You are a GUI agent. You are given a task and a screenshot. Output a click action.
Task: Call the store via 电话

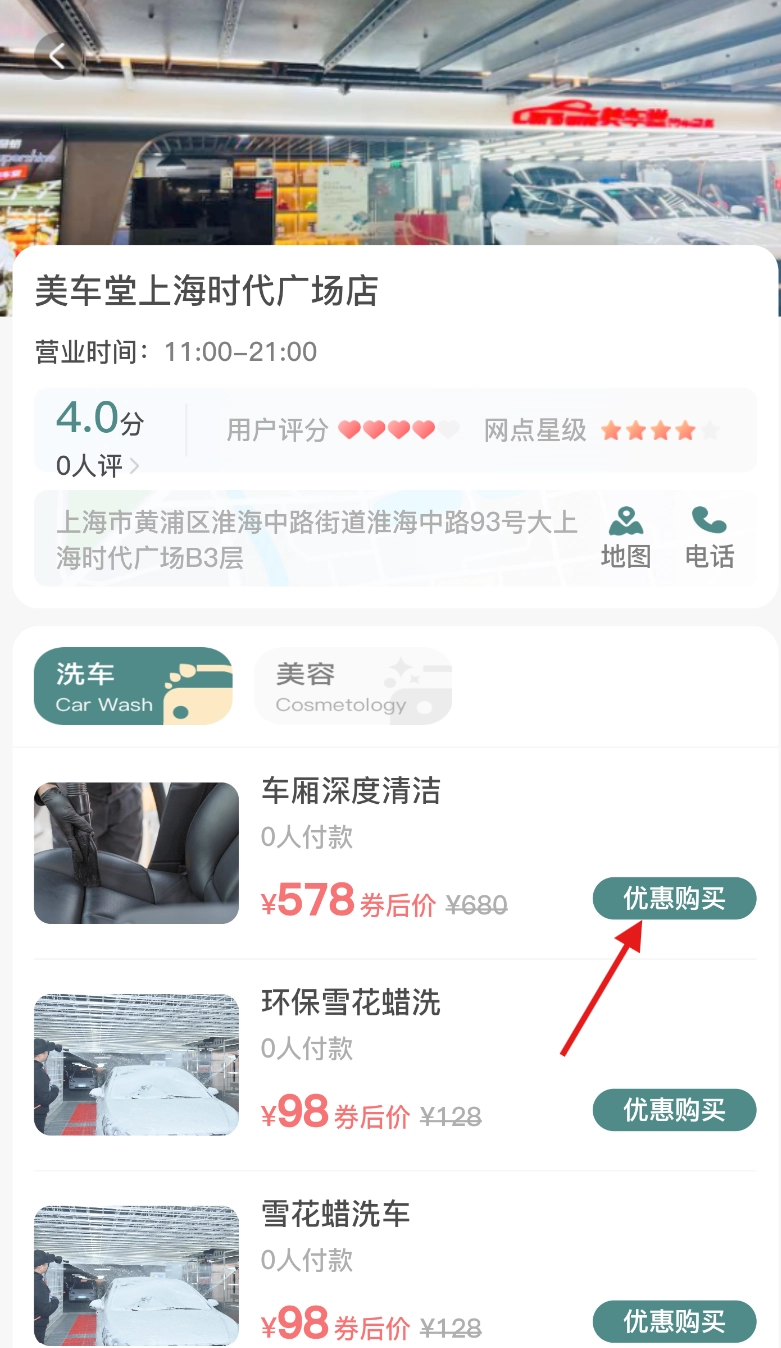709,537
